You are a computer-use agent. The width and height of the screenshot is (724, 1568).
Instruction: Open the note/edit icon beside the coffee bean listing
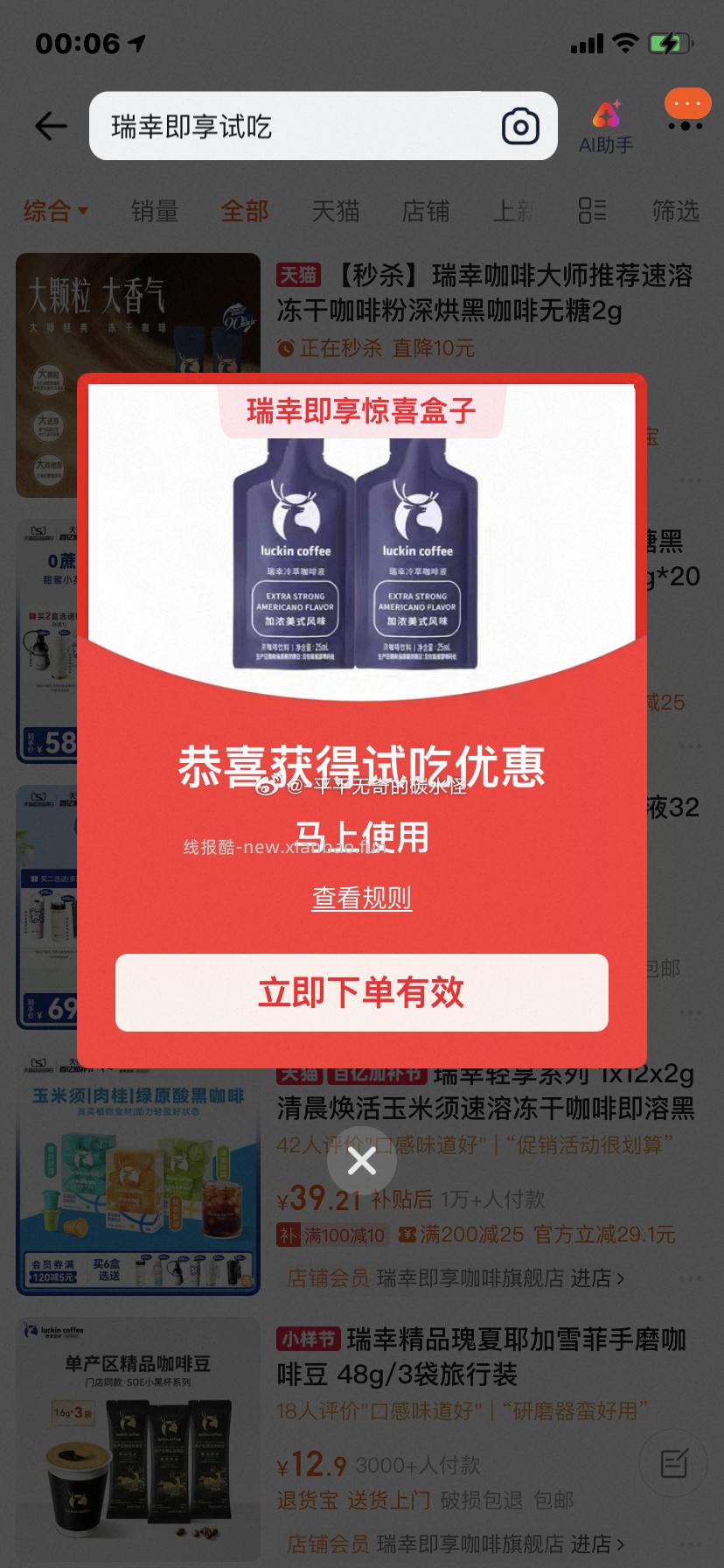(x=672, y=1464)
